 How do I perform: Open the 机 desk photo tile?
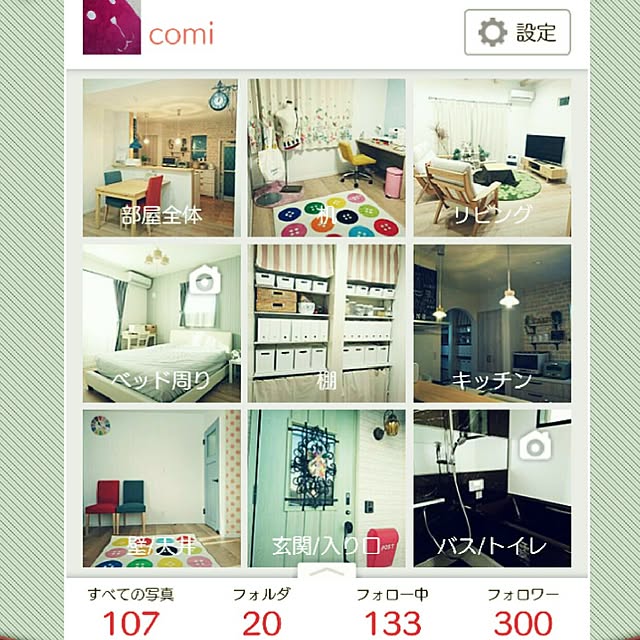[326, 158]
